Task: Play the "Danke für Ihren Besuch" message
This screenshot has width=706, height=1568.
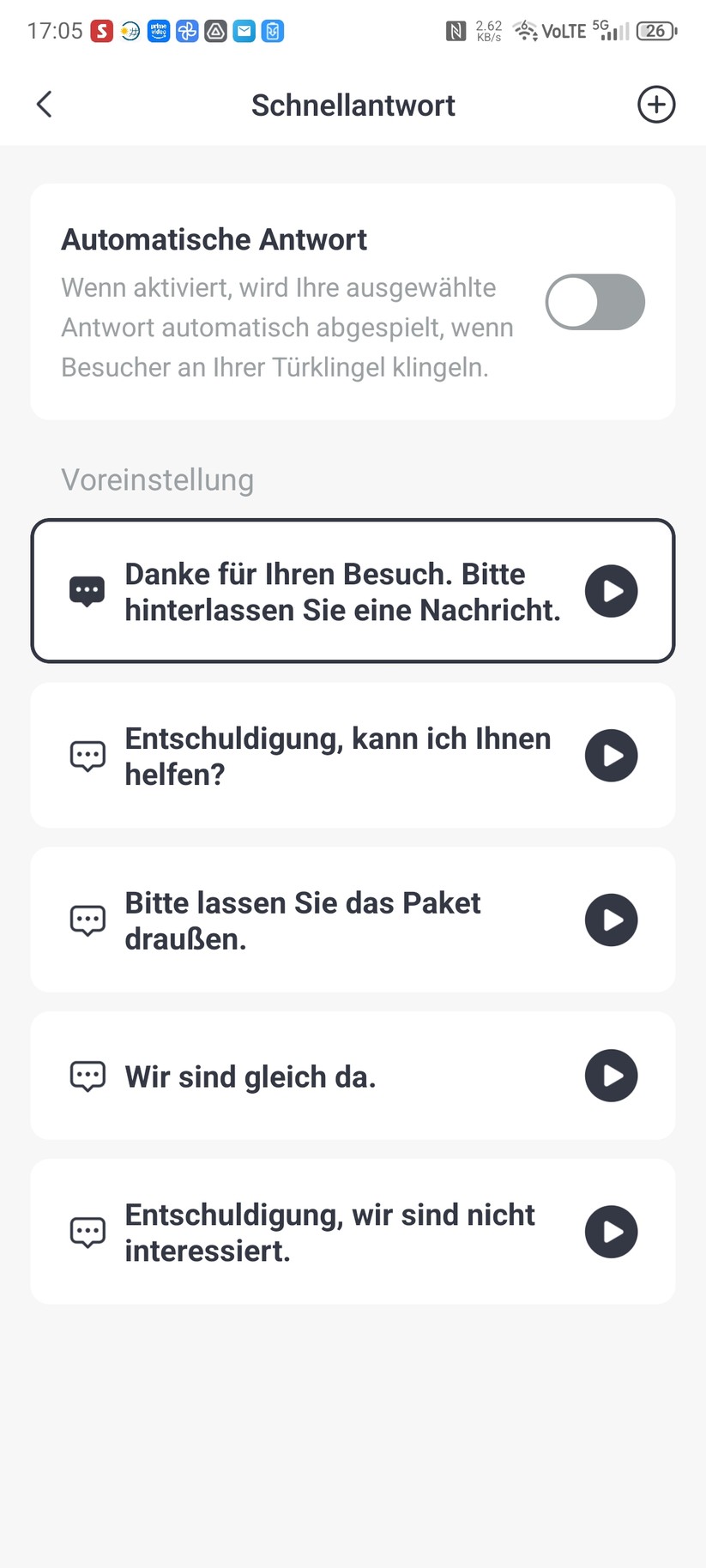Action: pos(611,590)
